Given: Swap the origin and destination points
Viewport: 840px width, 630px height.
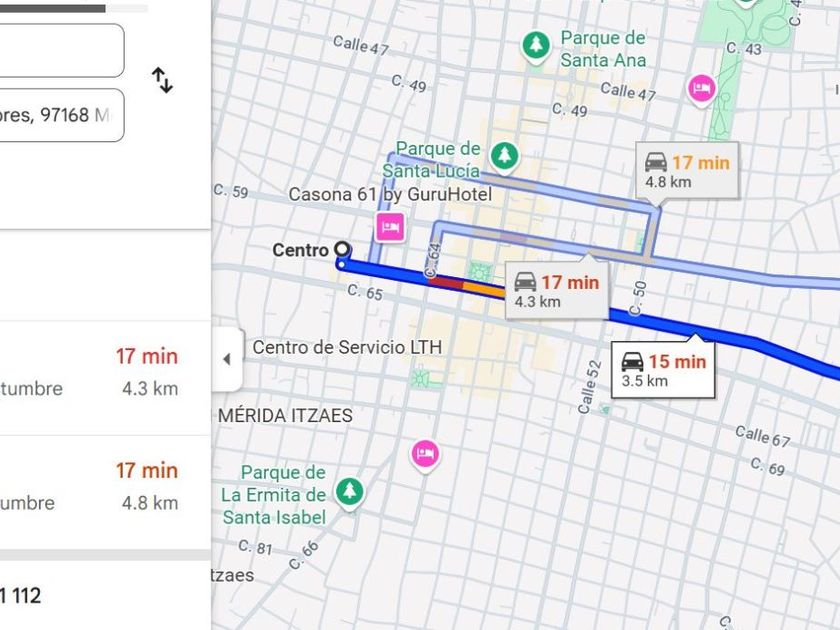Looking at the screenshot, I should tap(163, 81).
